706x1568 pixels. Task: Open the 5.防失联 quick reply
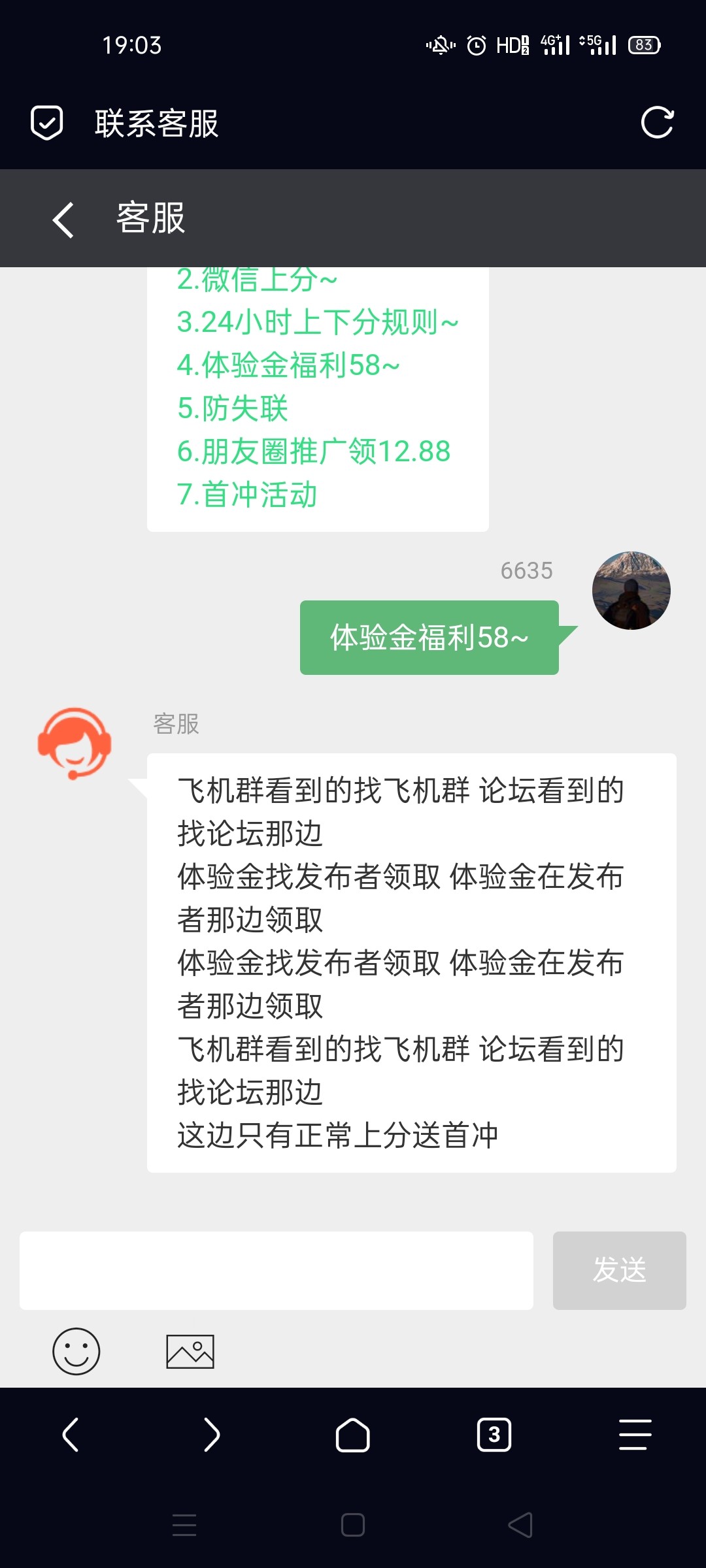(x=233, y=408)
